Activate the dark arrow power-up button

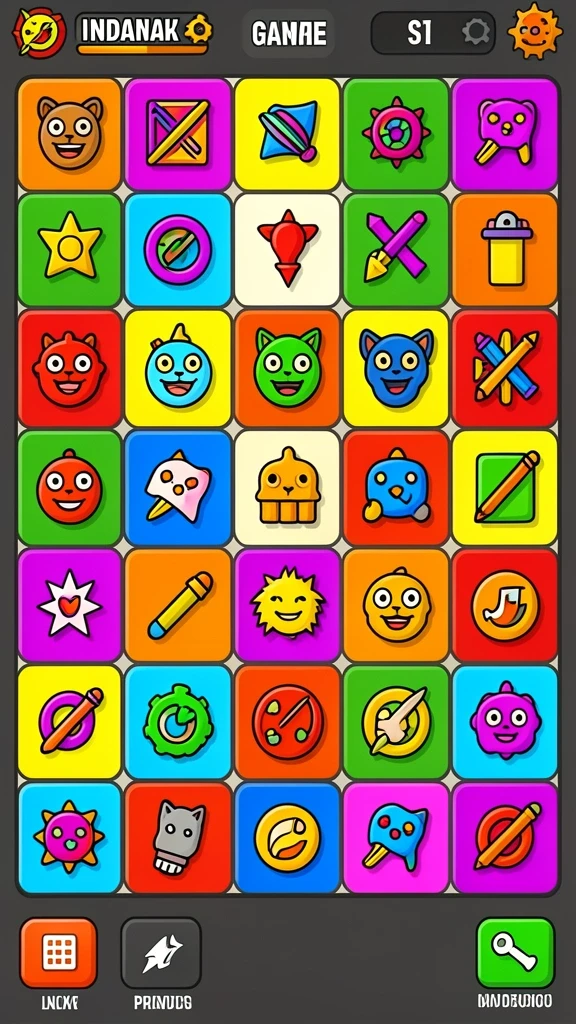pyautogui.click(x=161, y=953)
